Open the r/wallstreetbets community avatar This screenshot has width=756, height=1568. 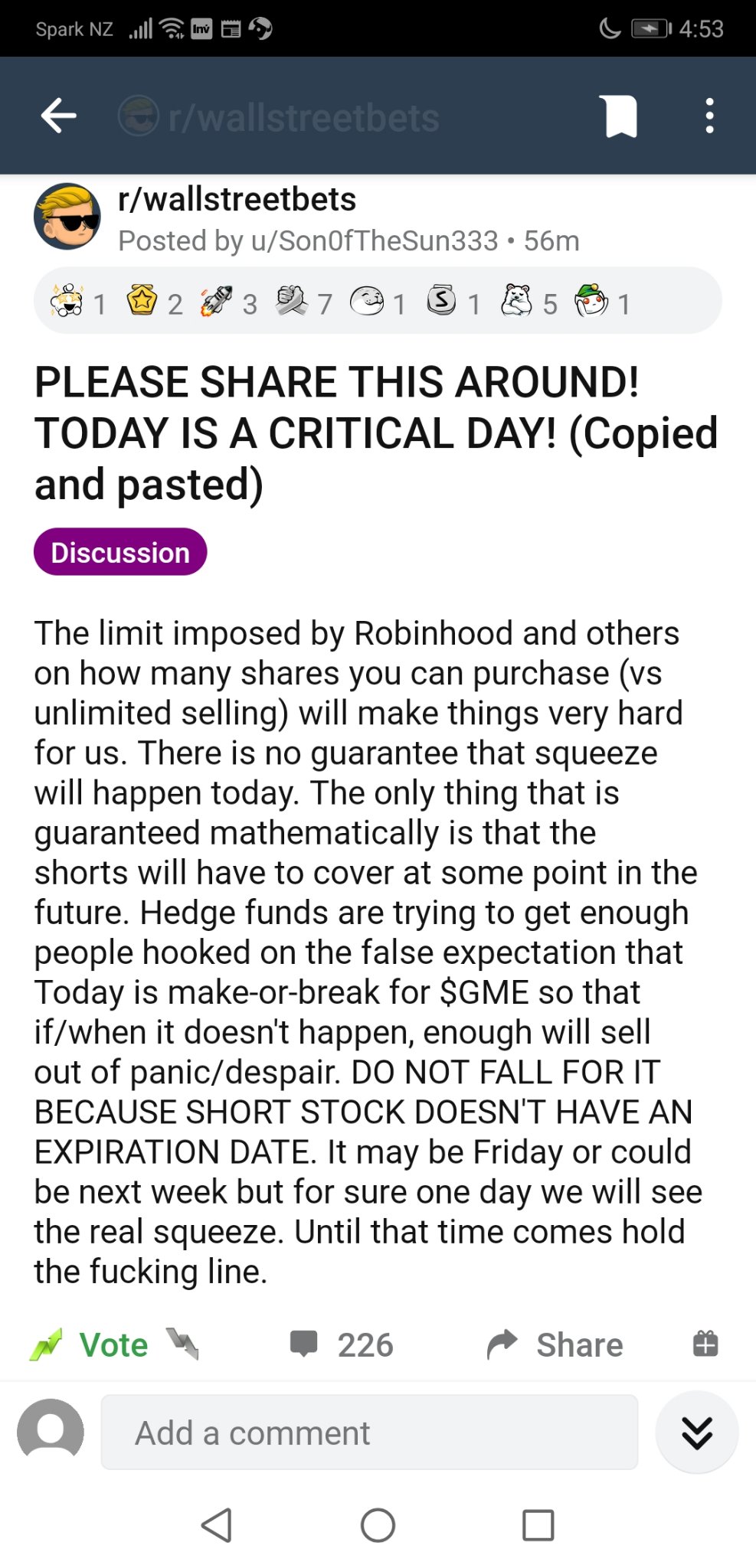pyautogui.click(x=67, y=216)
